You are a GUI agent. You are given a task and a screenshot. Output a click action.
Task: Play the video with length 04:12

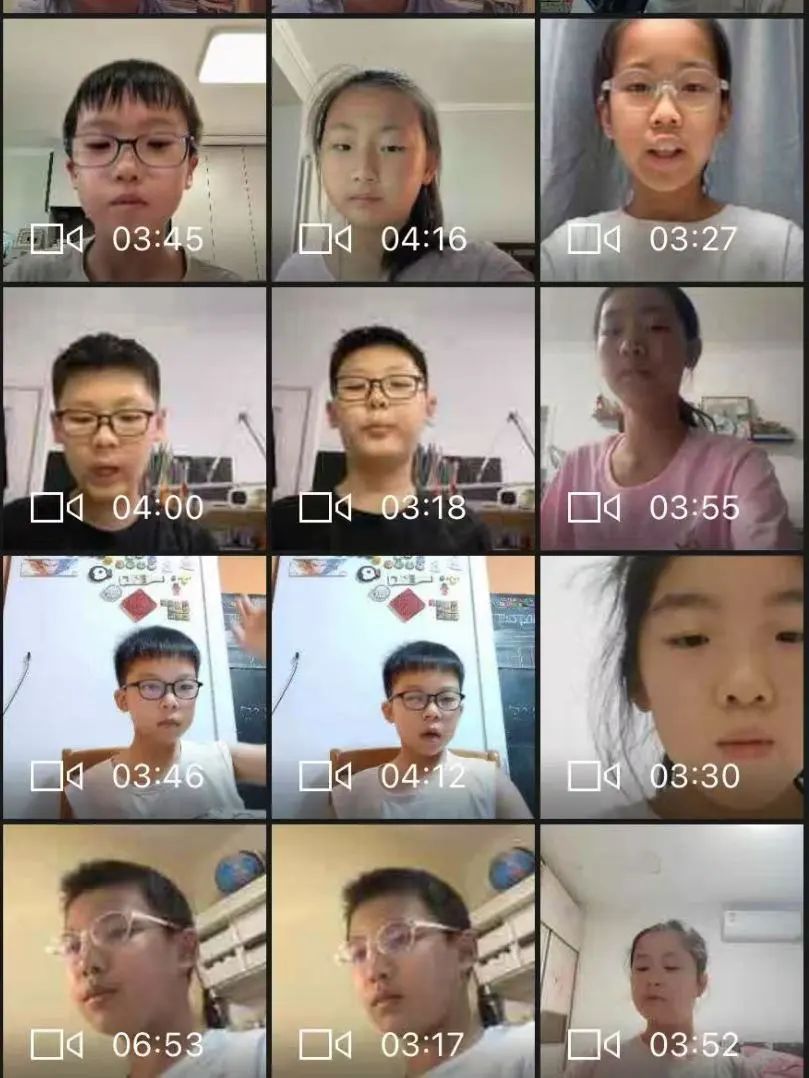click(x=403, y=686)
